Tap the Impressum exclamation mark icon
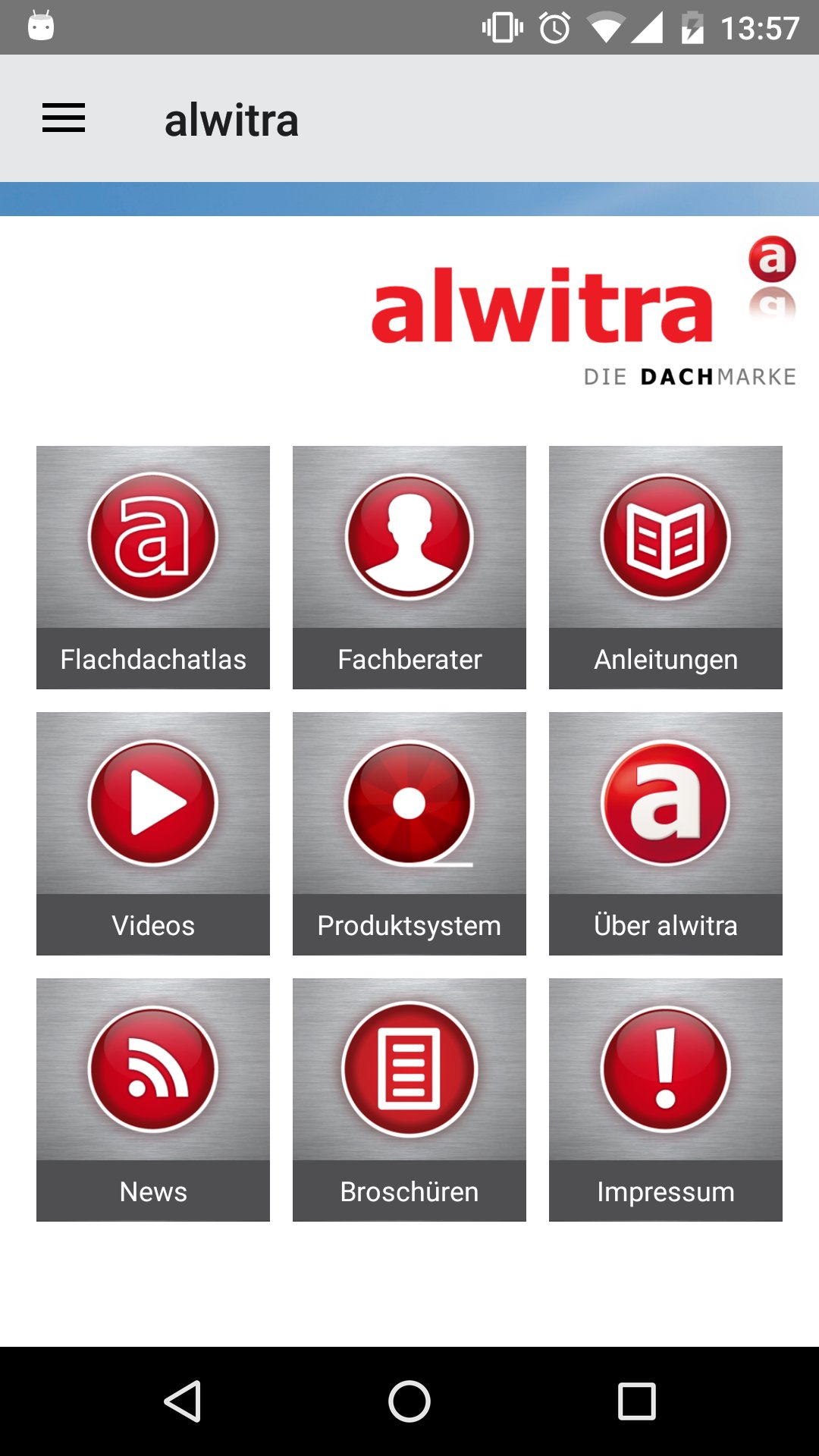 pyautogui.click(x=665, y=1069)
